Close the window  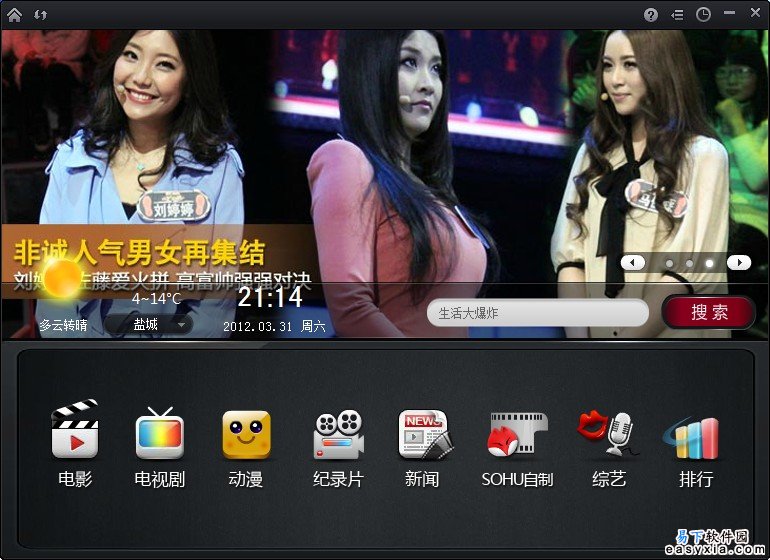[754, 14]
